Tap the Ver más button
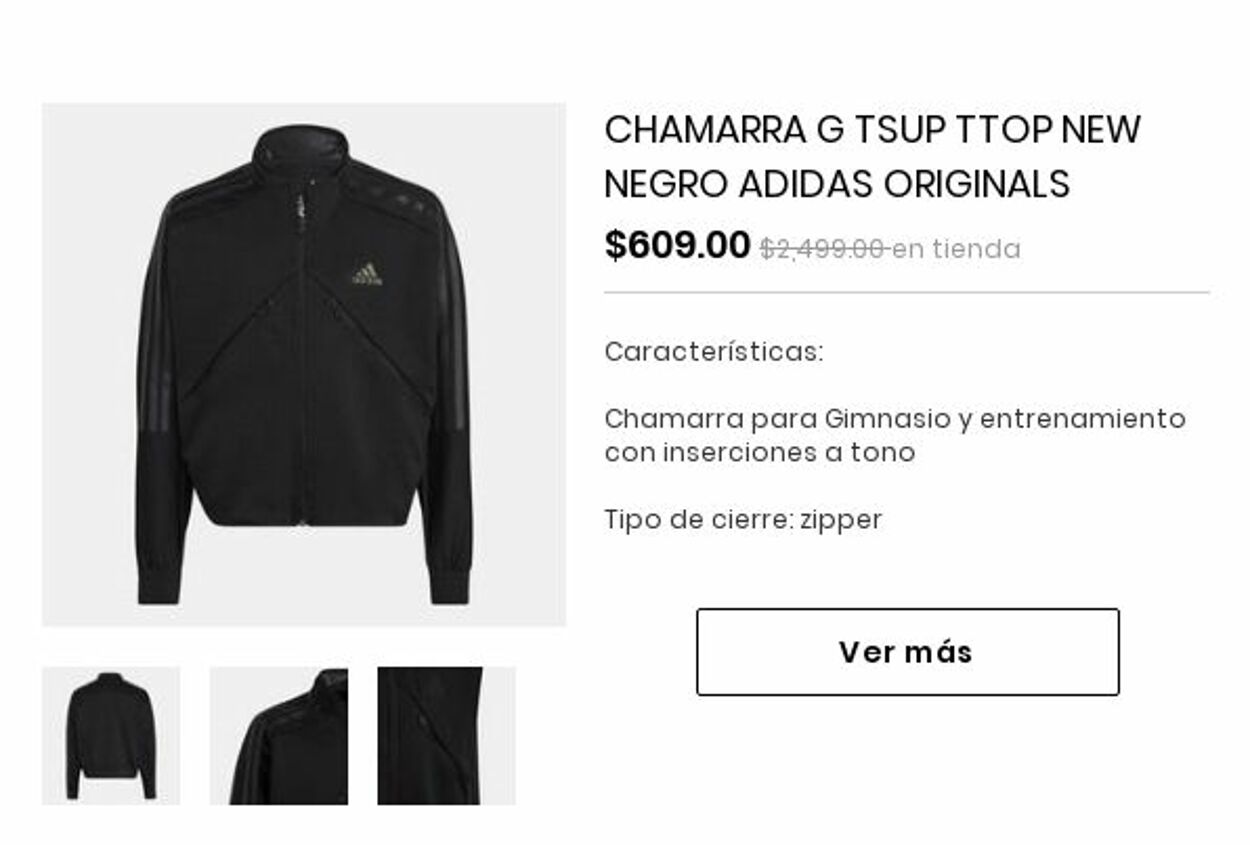The image size is (1250, 845). coord(907,652)
